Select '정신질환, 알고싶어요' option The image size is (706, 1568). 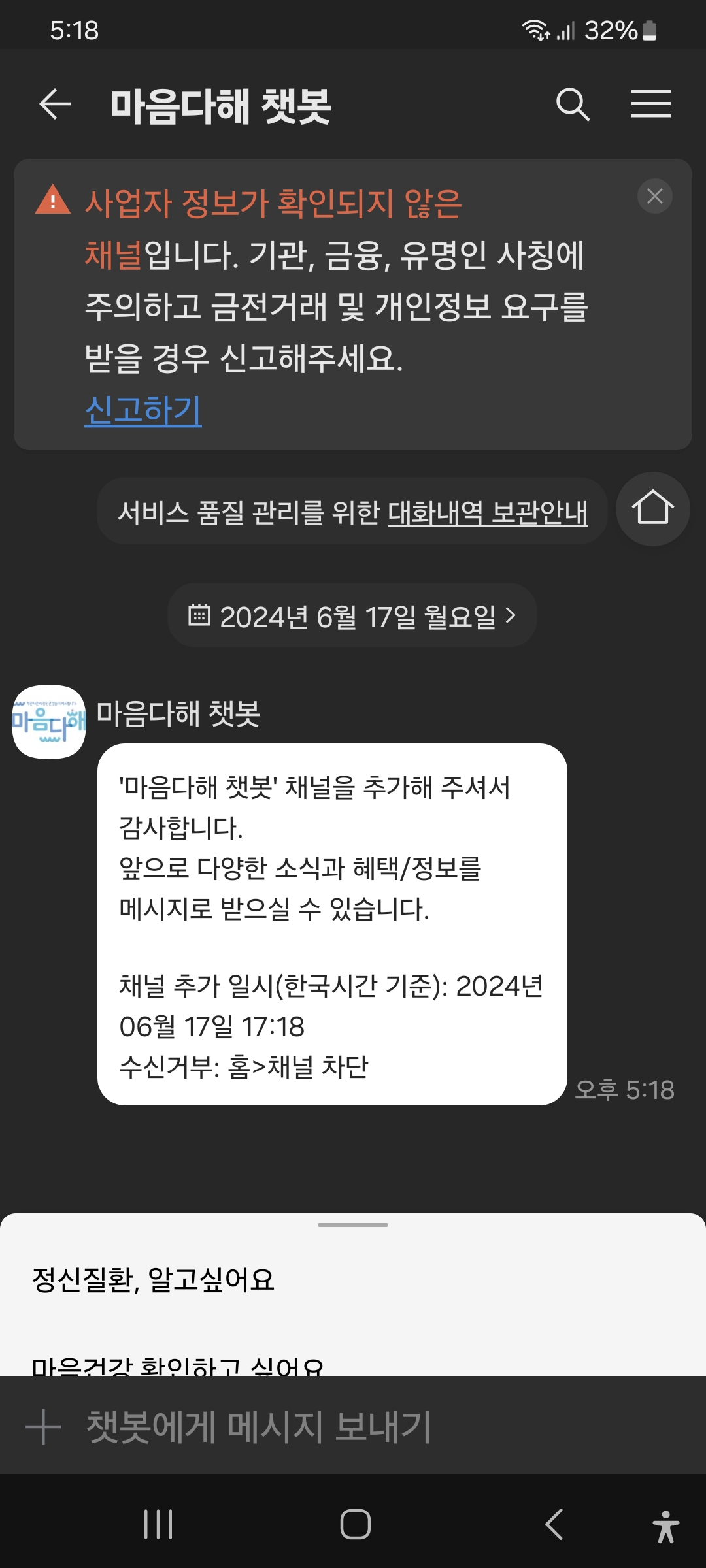[154, 1280]
